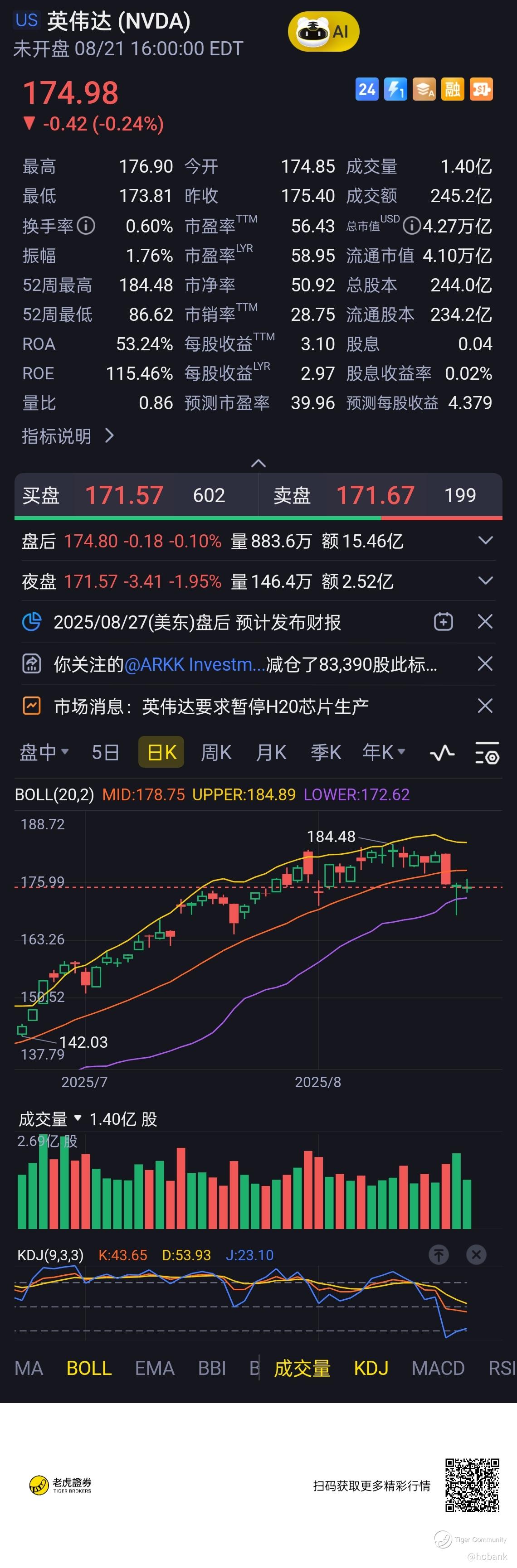Open the 指标说明 explanation link

[68, 436]
